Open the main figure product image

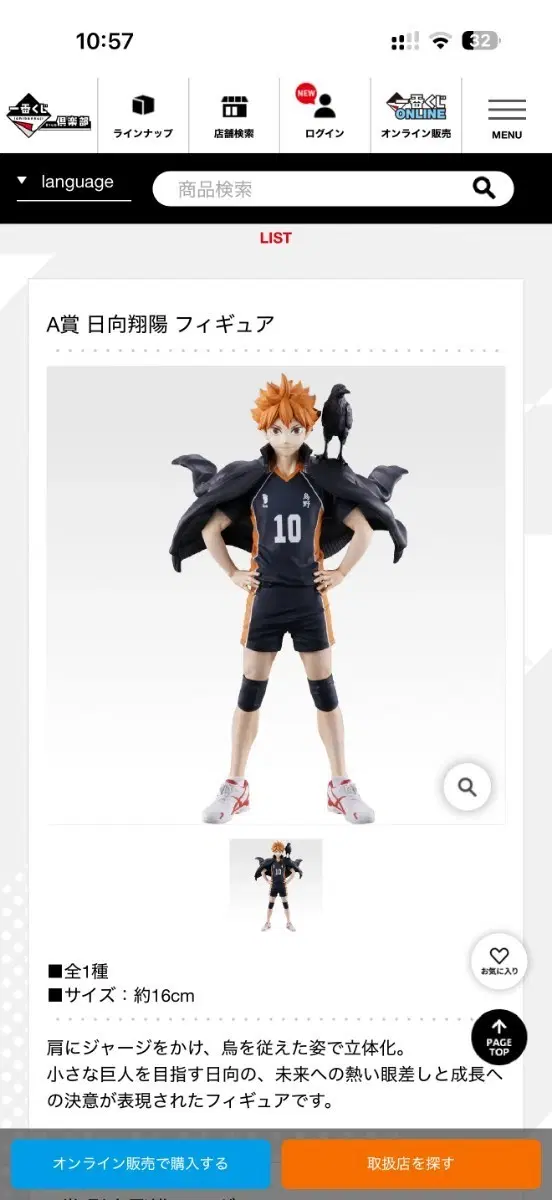coord(276,595)
